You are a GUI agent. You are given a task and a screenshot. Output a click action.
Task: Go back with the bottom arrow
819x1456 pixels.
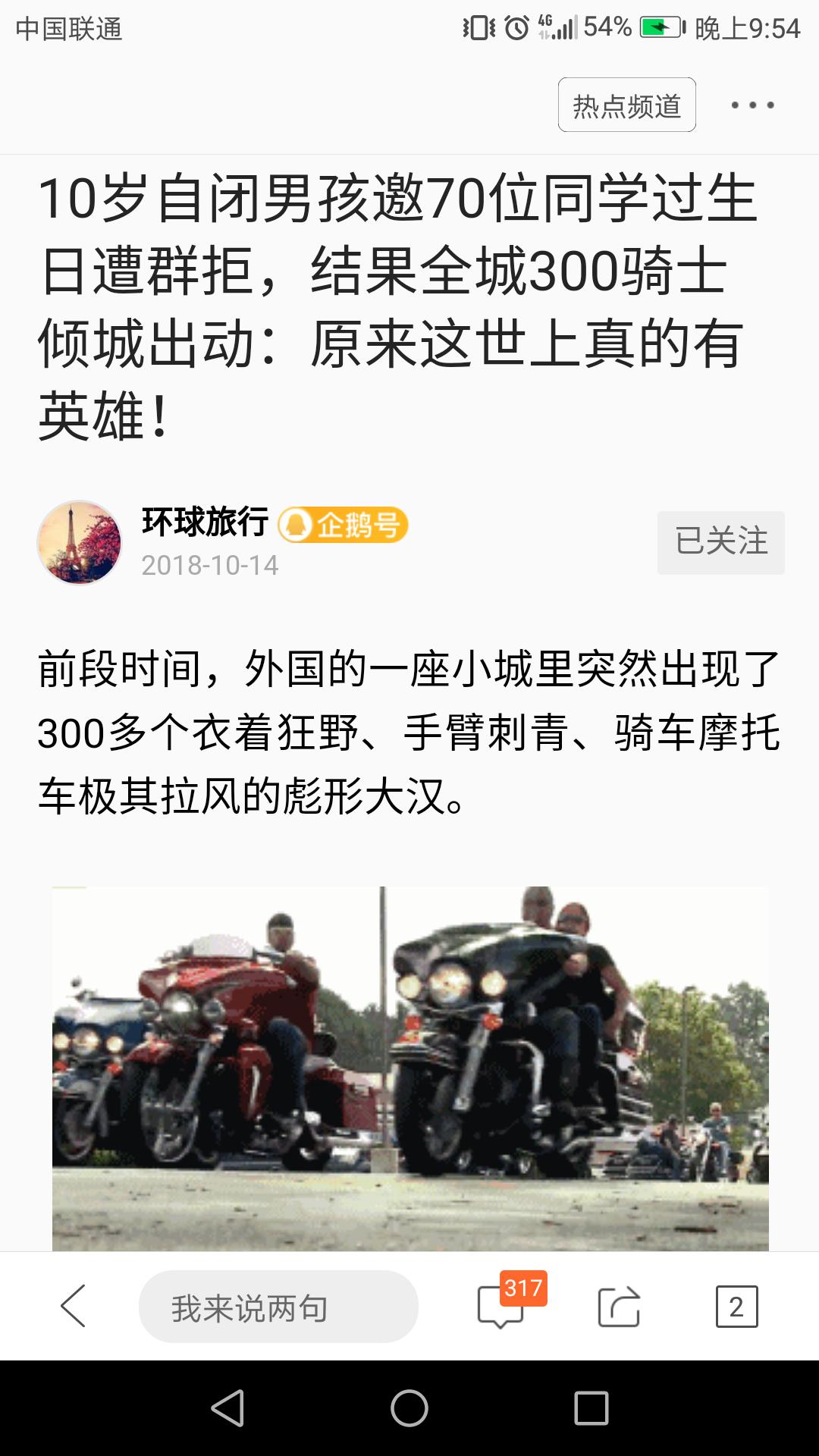tap(74, 1306)
